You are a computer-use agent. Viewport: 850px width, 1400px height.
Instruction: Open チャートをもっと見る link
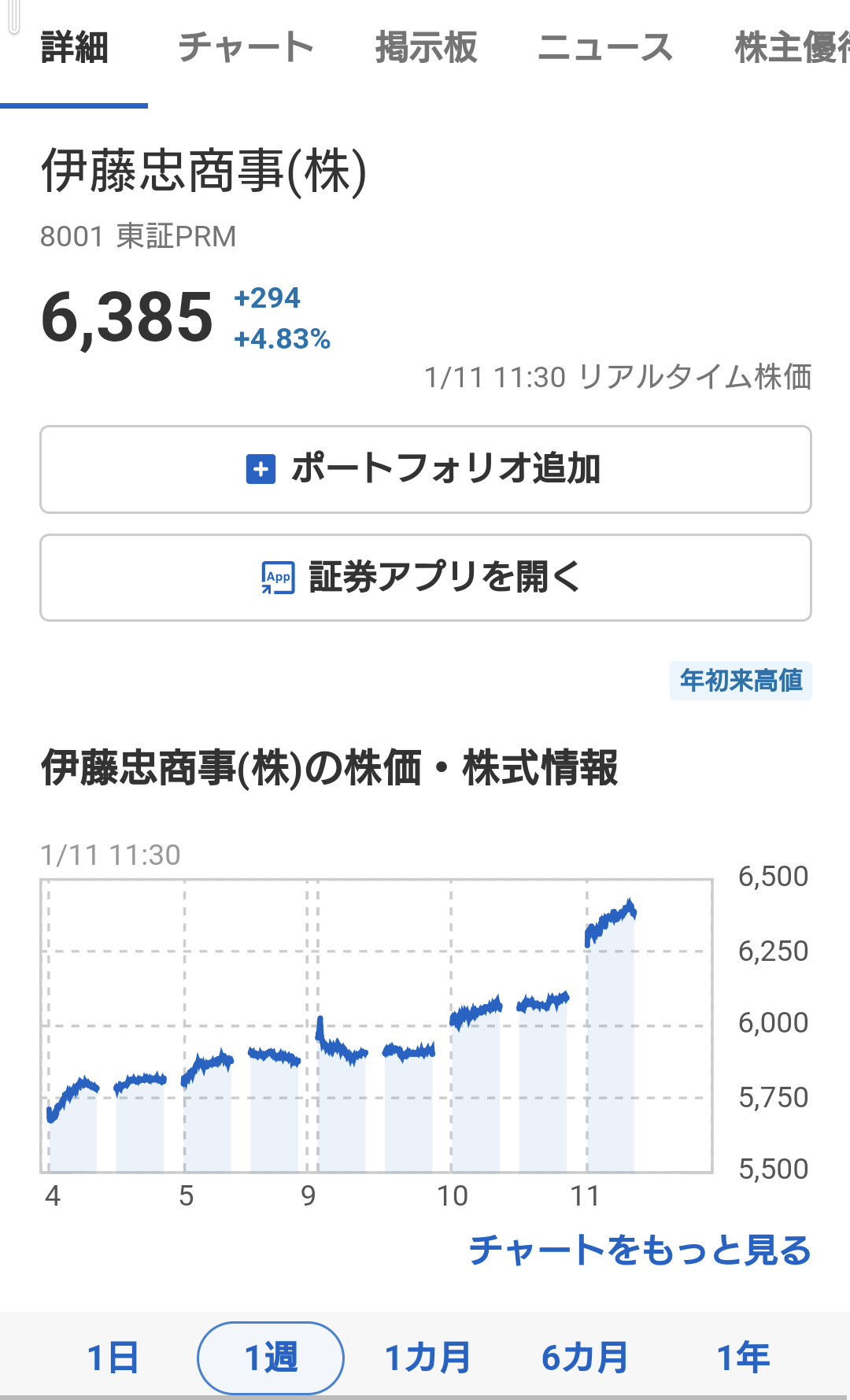click(x=639, y=1250)
